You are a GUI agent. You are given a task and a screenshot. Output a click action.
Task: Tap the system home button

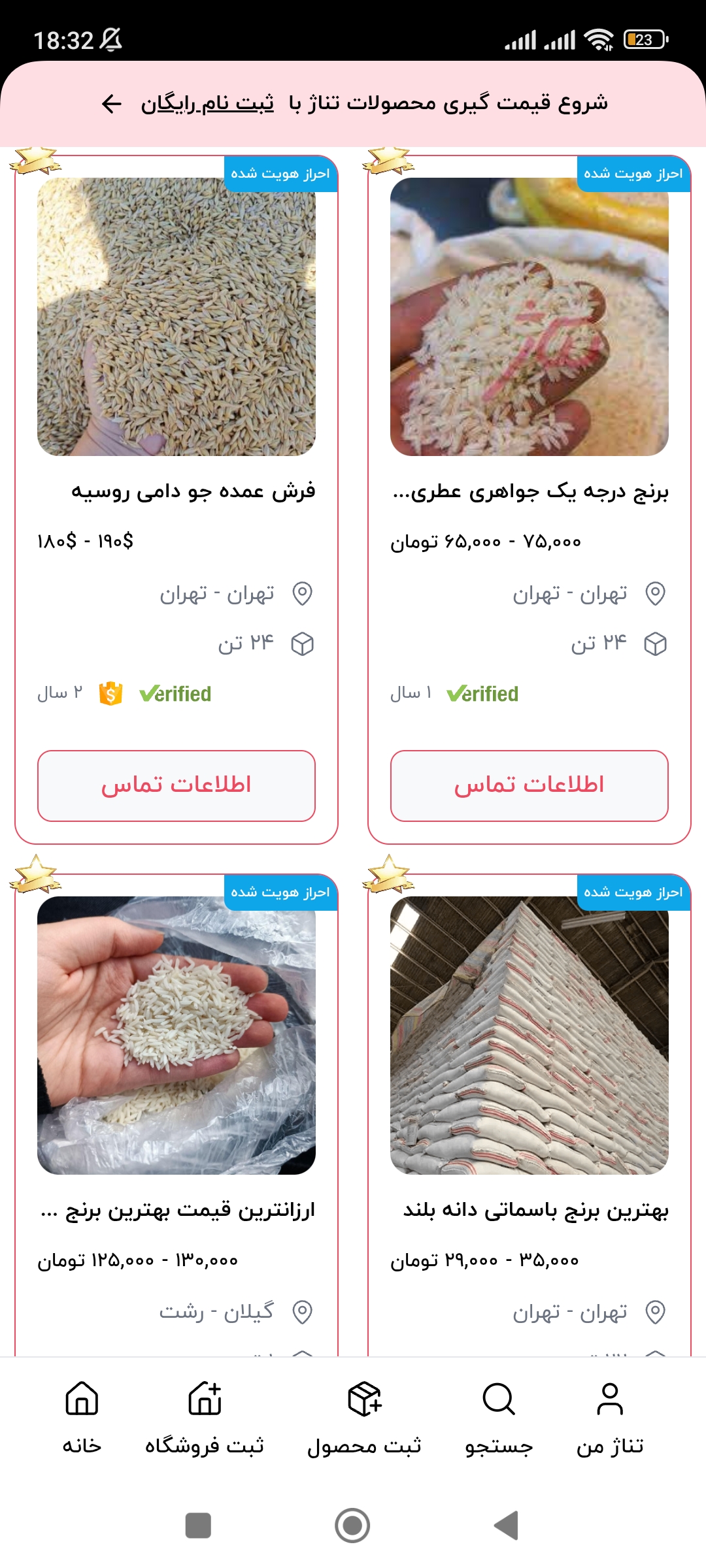(352, 1526)
